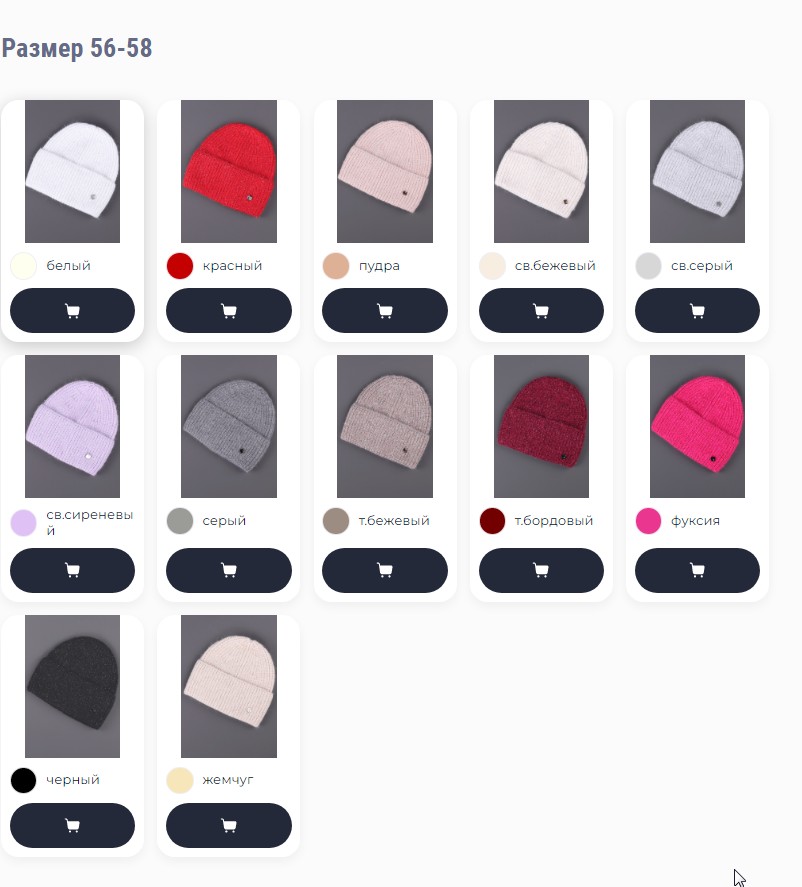Viewport: 802px width, 887px height.
Task: Add the черный hat to cart
Action: pyautogui.click(x=72, y=825)
